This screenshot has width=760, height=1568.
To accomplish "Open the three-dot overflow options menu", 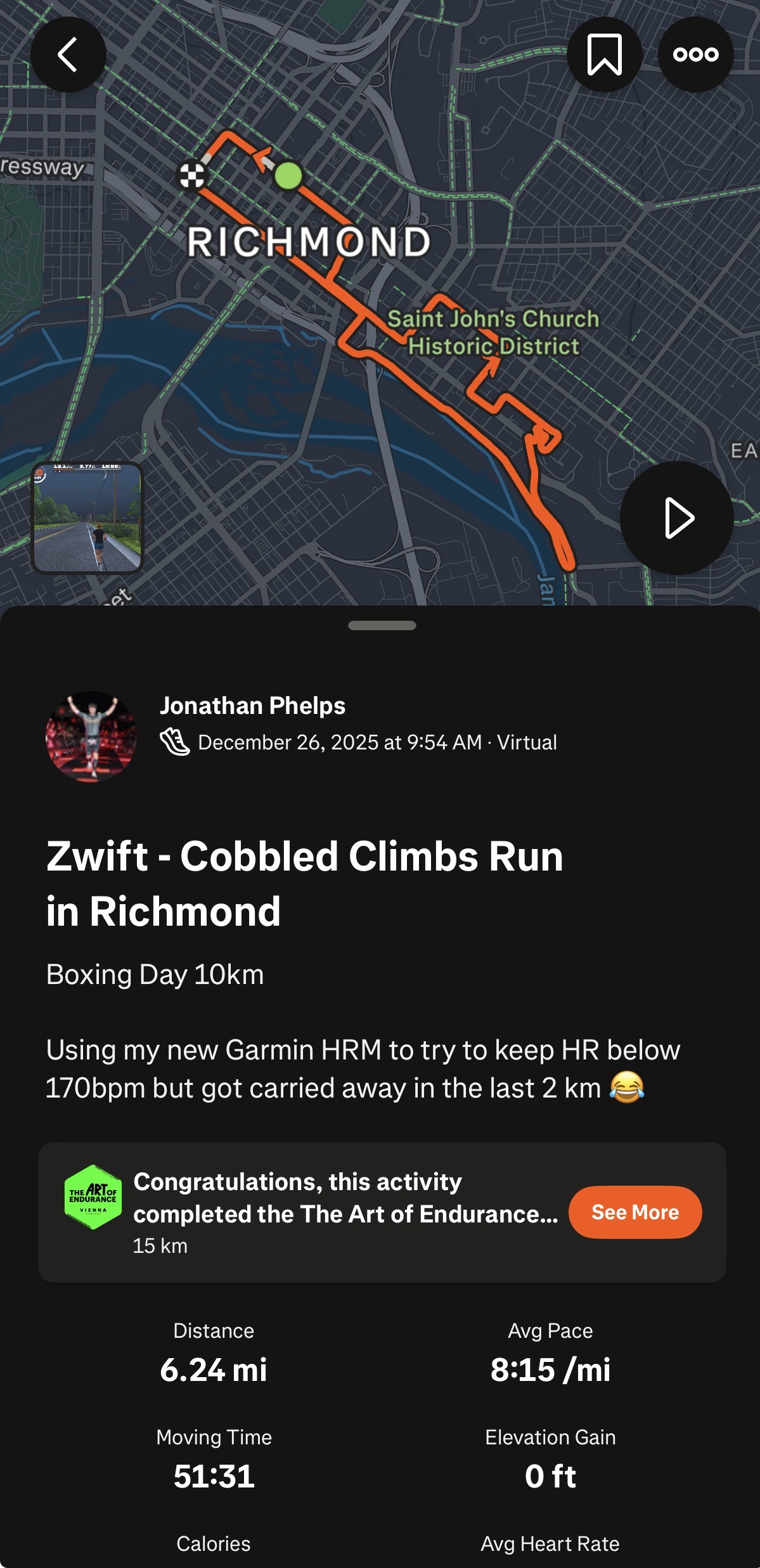I will (x=695, y=54).
